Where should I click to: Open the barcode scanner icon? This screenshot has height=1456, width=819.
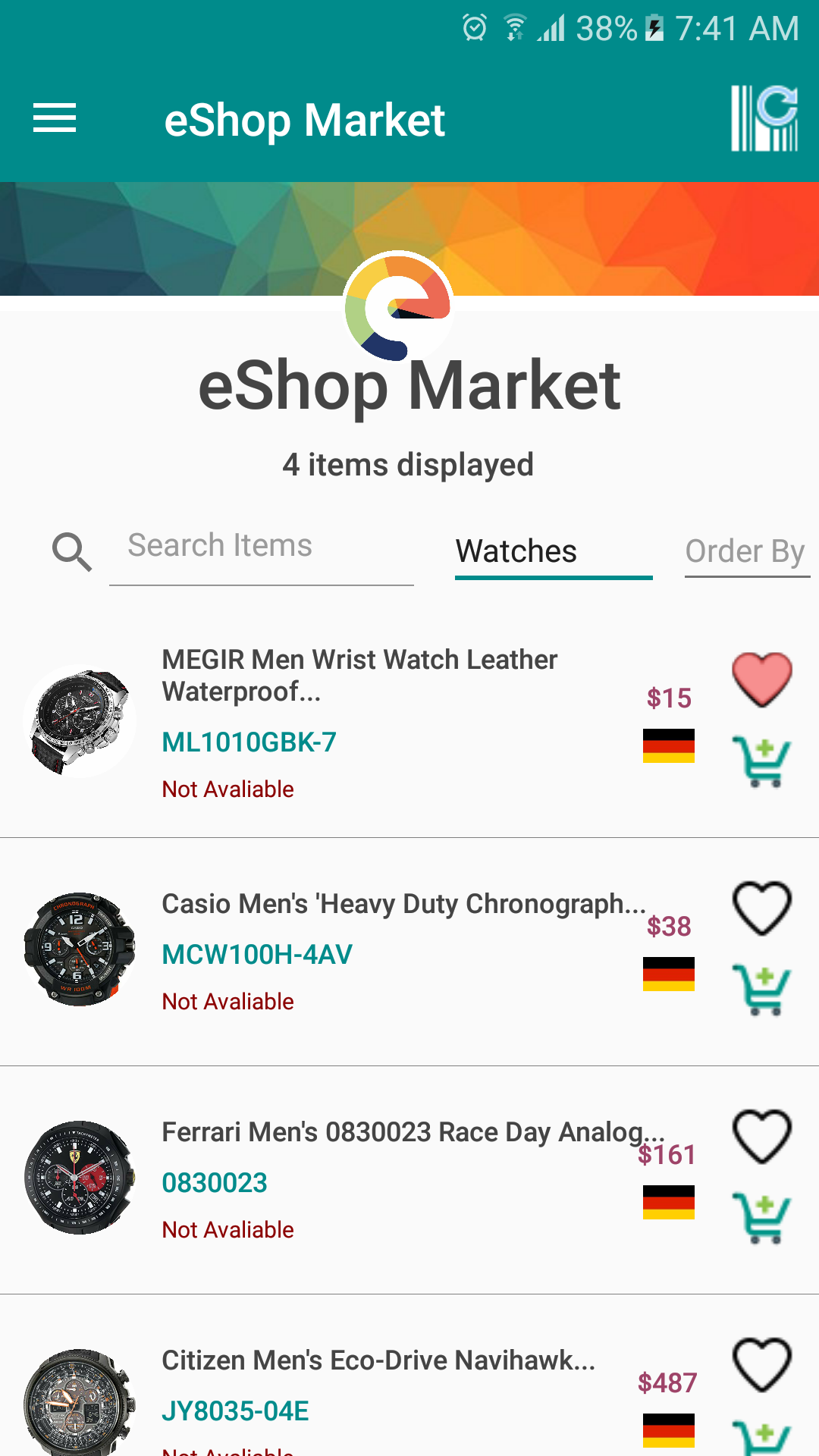pyautogui.click(x=764, y=119)
